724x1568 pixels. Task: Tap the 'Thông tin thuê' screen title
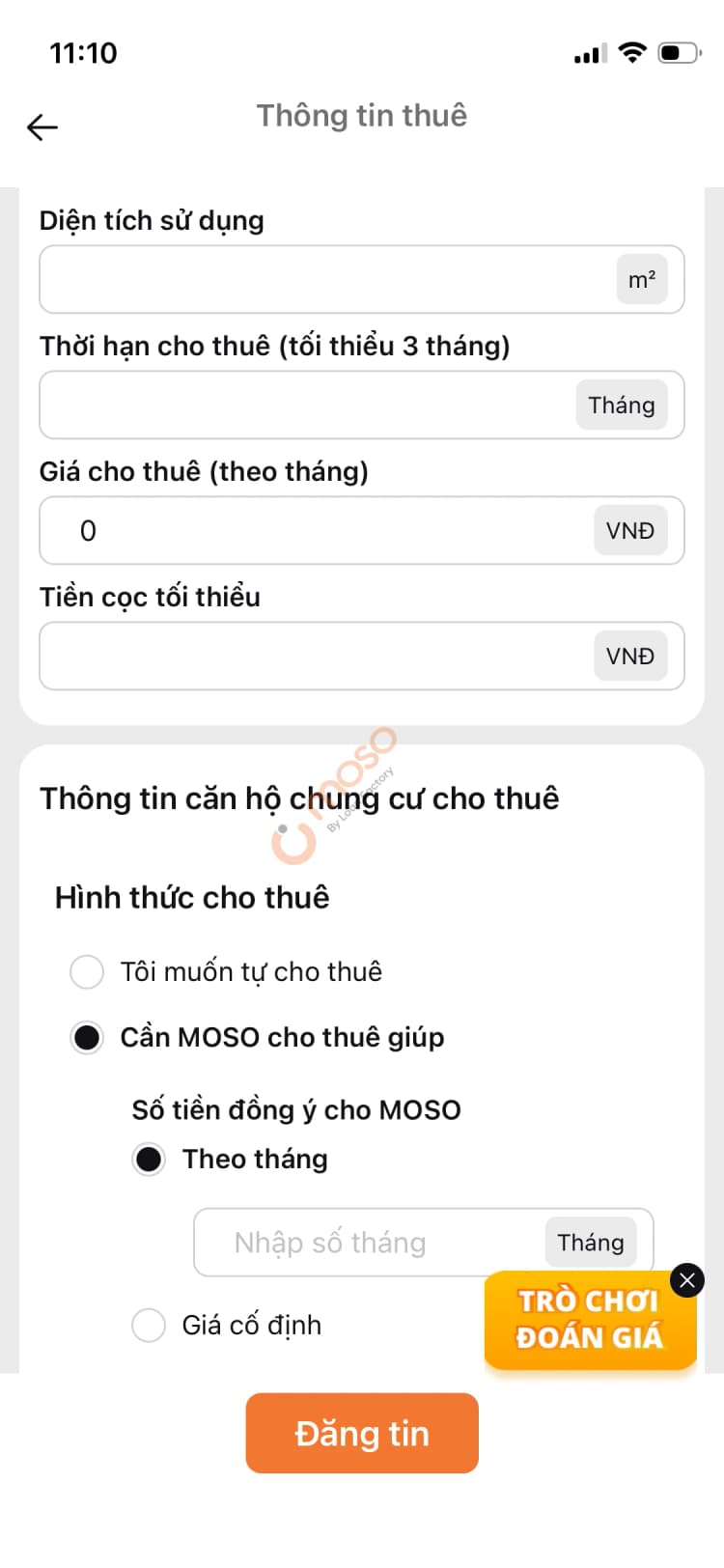click(x=361, y=115)
